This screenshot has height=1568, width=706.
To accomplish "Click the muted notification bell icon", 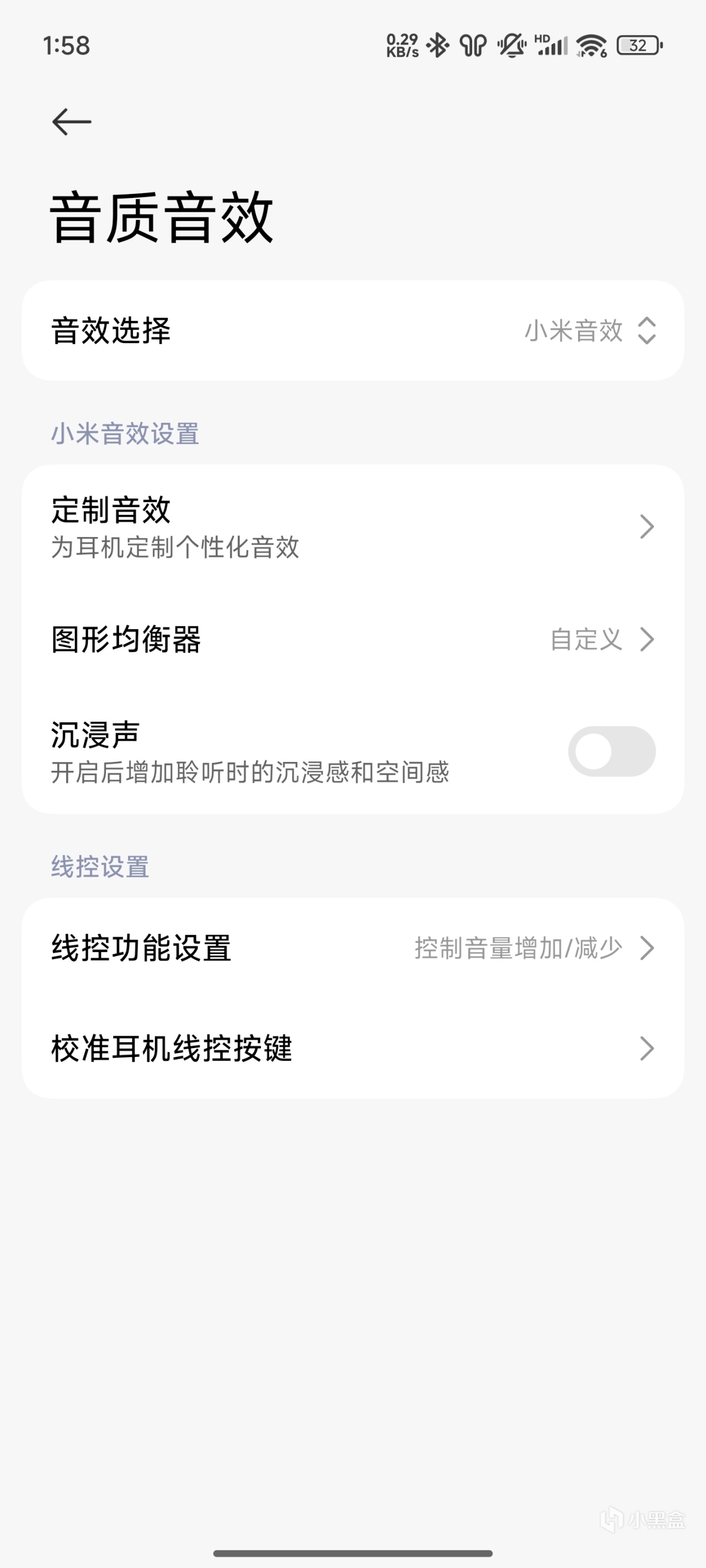I will [512, 45].
